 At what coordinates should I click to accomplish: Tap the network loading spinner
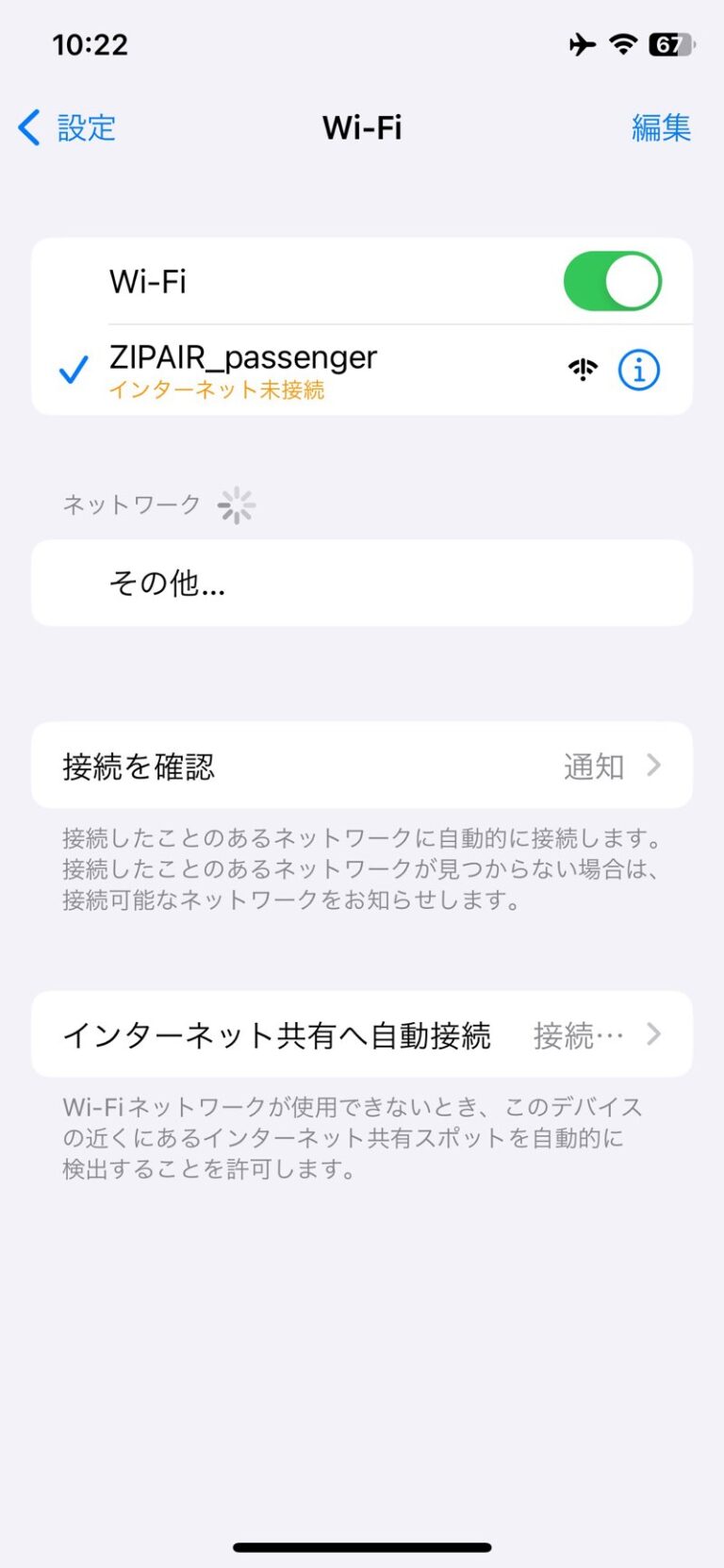[237, 504]
